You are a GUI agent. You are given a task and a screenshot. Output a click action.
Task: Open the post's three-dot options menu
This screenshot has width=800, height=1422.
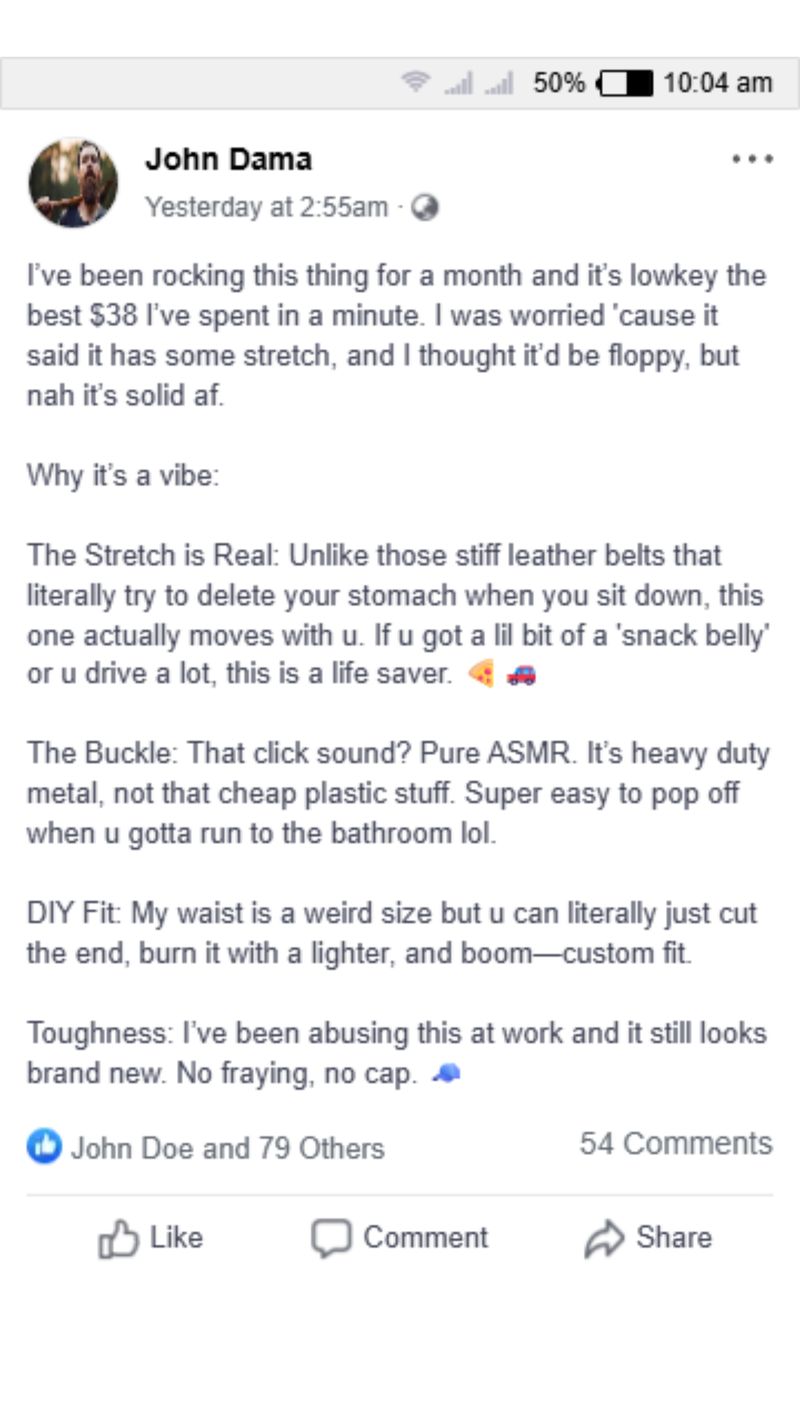coord(752,159)
